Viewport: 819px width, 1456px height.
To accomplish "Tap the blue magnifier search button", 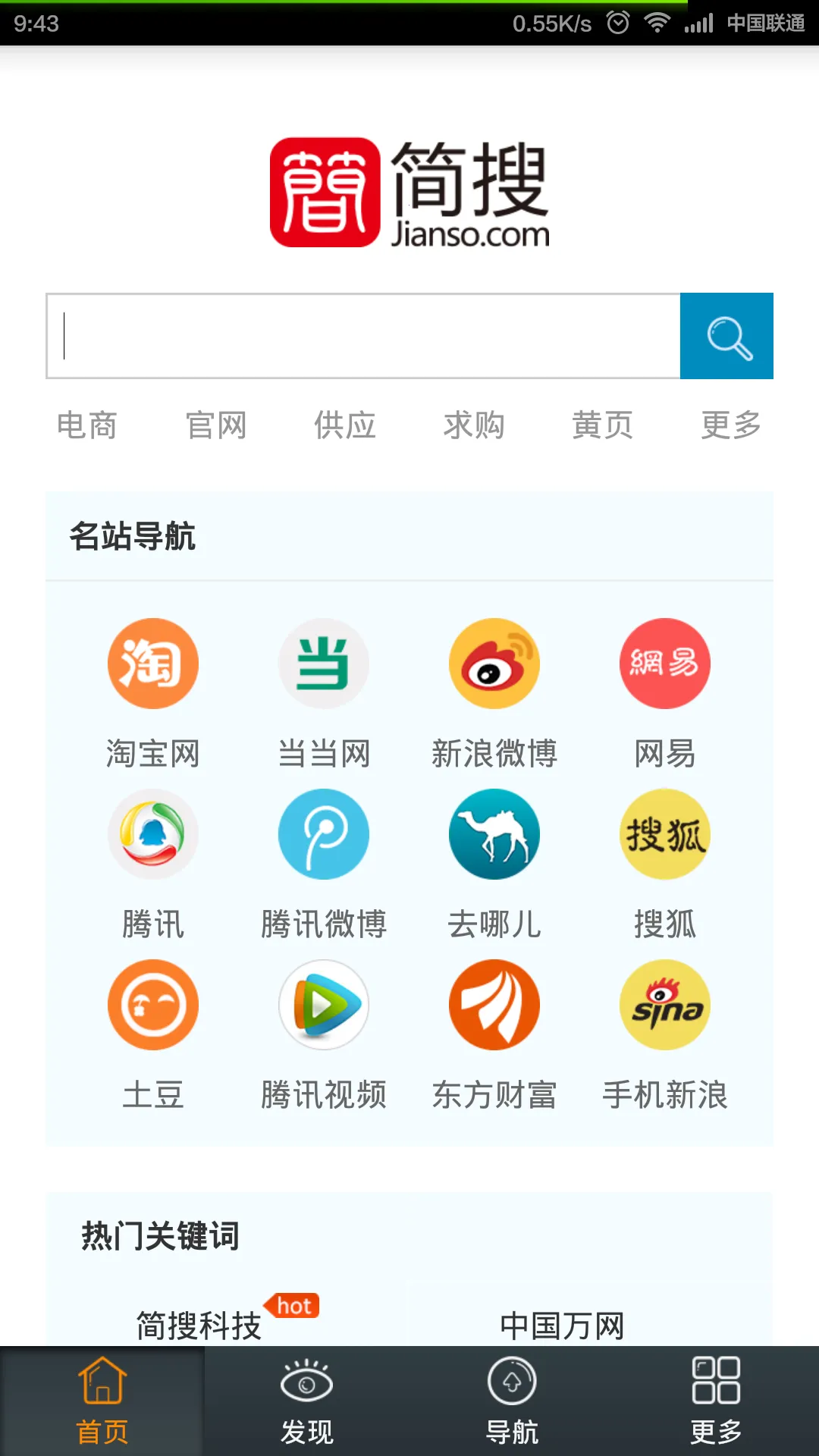I will point(726,336).
